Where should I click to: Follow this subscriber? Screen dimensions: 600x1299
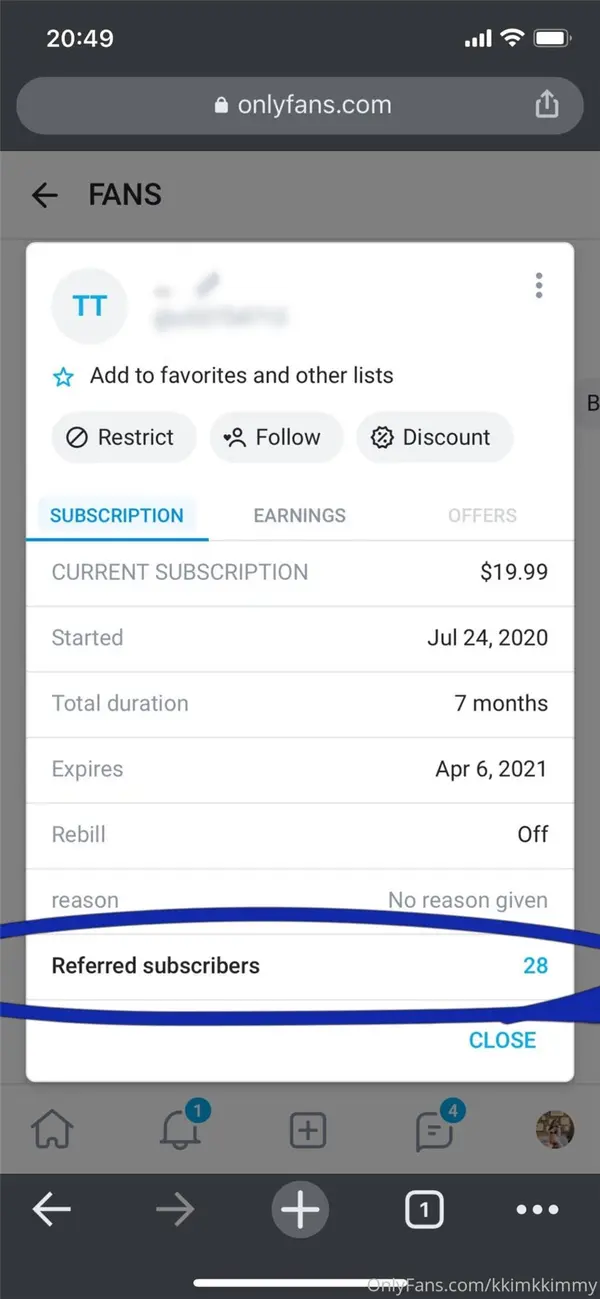(x=275, y=438)
